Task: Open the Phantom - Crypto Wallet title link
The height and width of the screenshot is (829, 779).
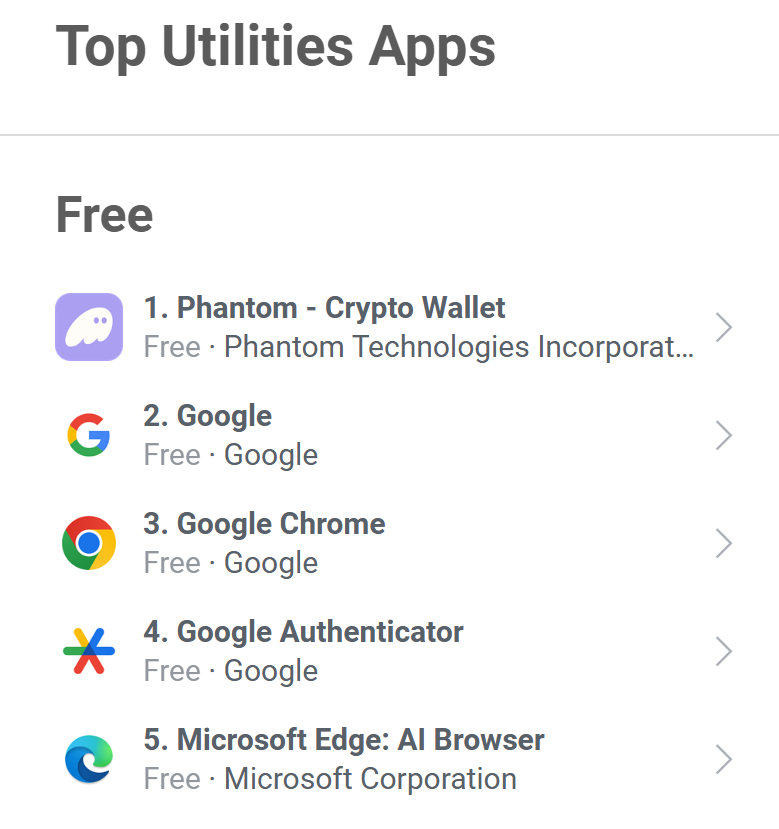Action: click(325, 308)
